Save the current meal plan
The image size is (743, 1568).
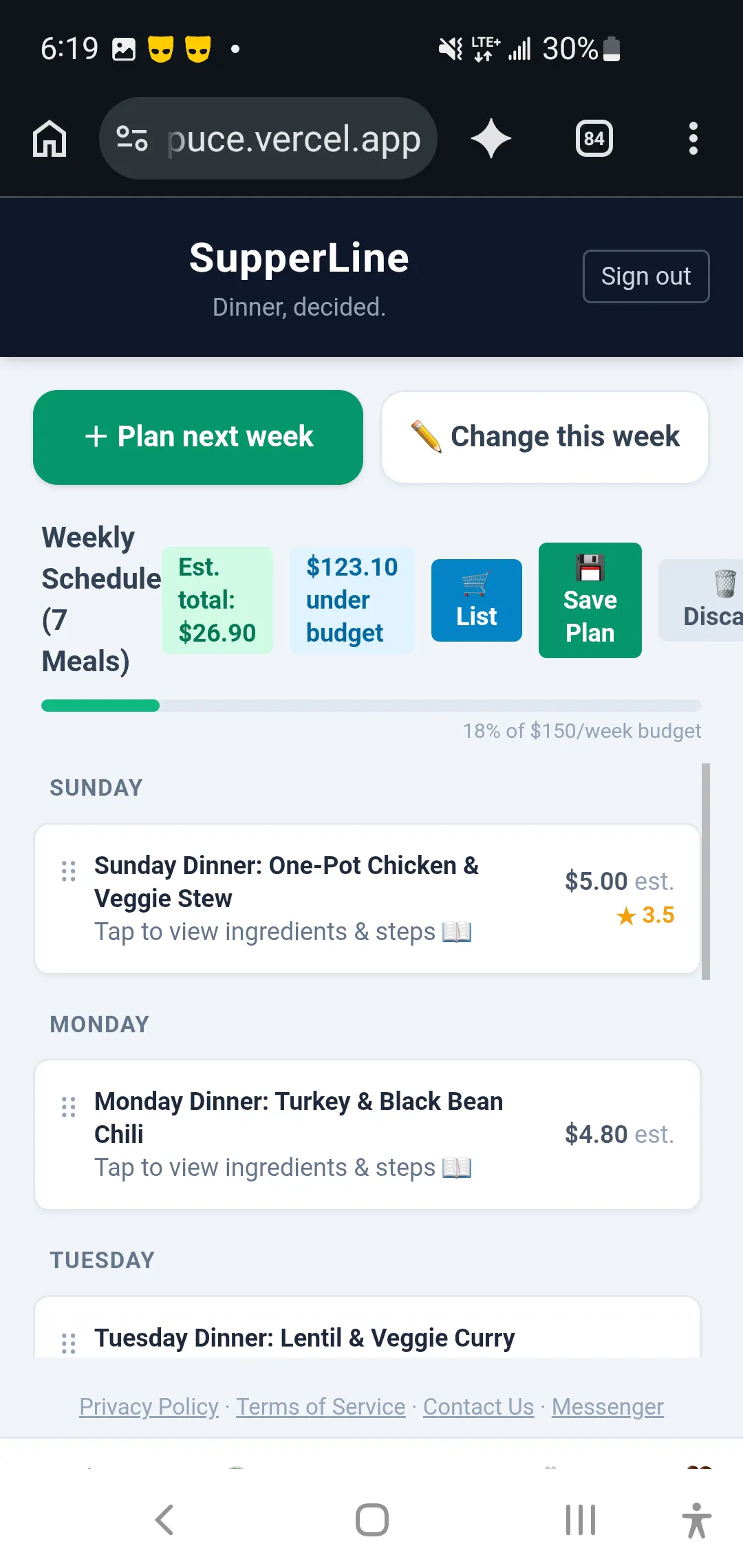pos(590,600)
